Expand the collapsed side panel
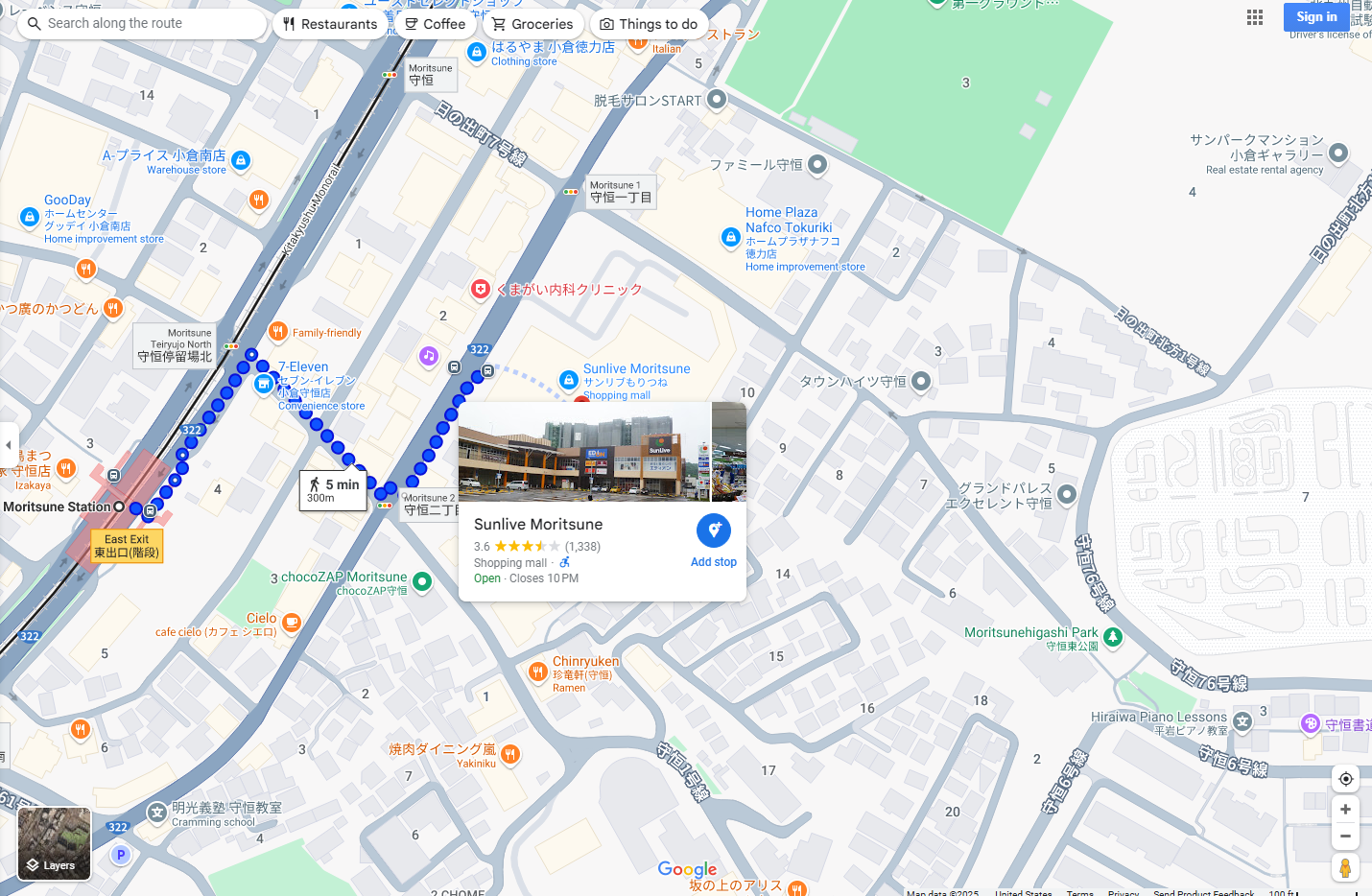 (9, 444)
